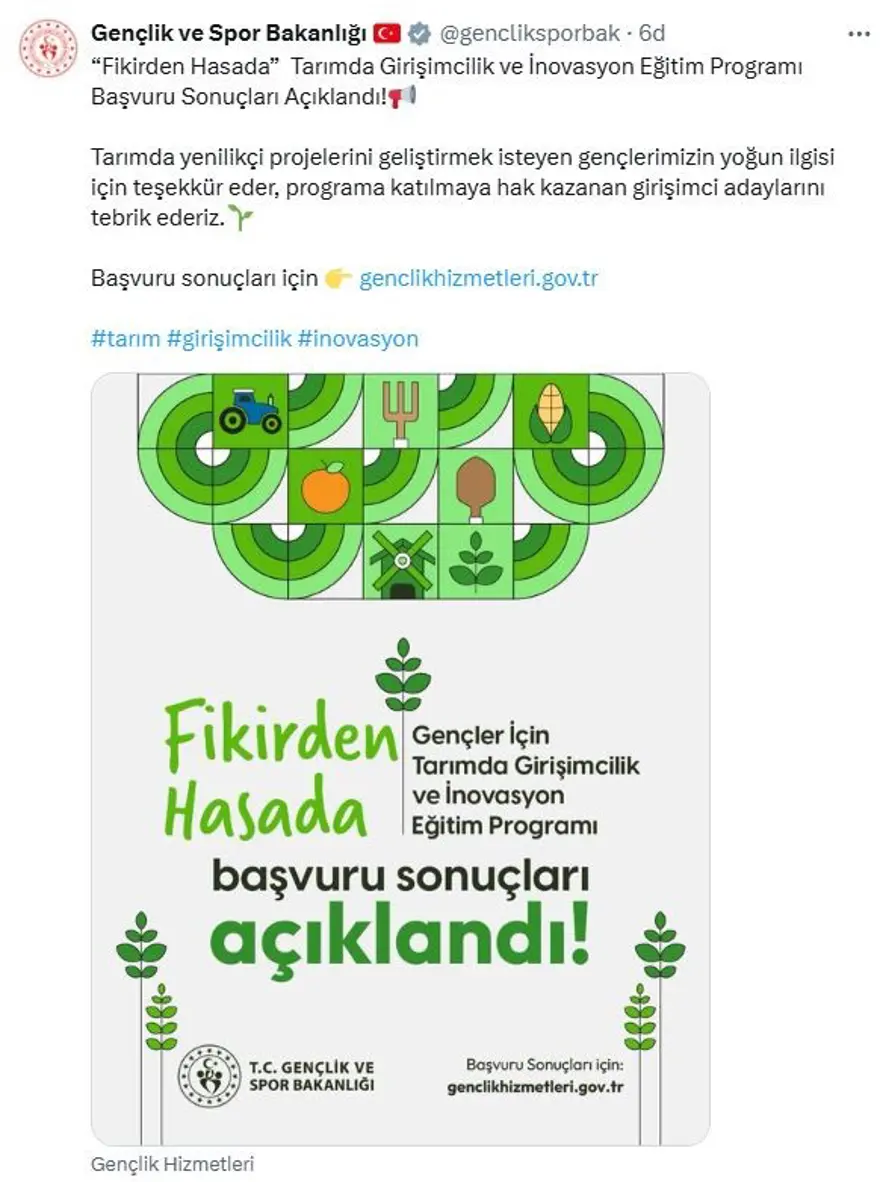This screenshot has width=880, height=1182.
Task: Open the tweet's three-dot overflow menu
Action: (858, 34)
